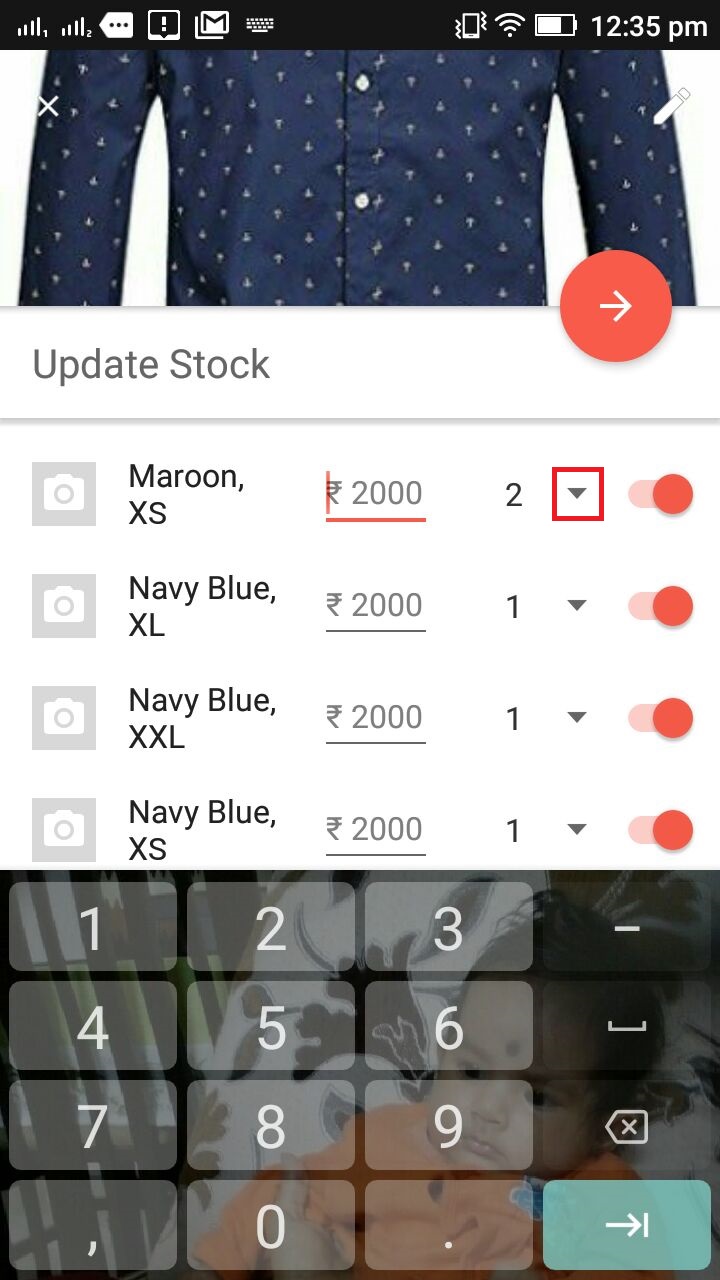This screenshot has height=1280, width=720.
Task: Close the Update Stock screen
Action: point(48,106)
